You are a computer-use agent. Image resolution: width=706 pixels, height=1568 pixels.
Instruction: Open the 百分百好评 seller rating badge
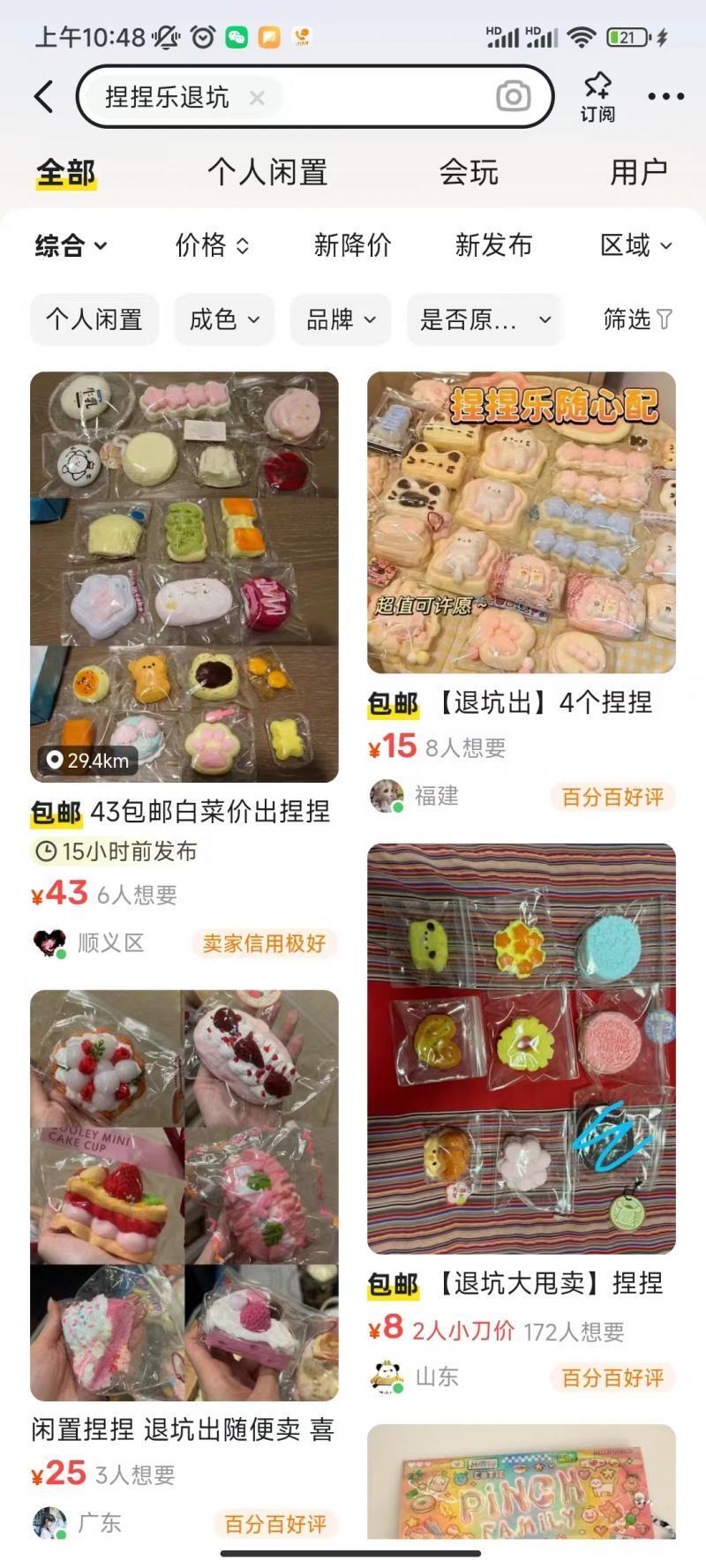(612, 796)
